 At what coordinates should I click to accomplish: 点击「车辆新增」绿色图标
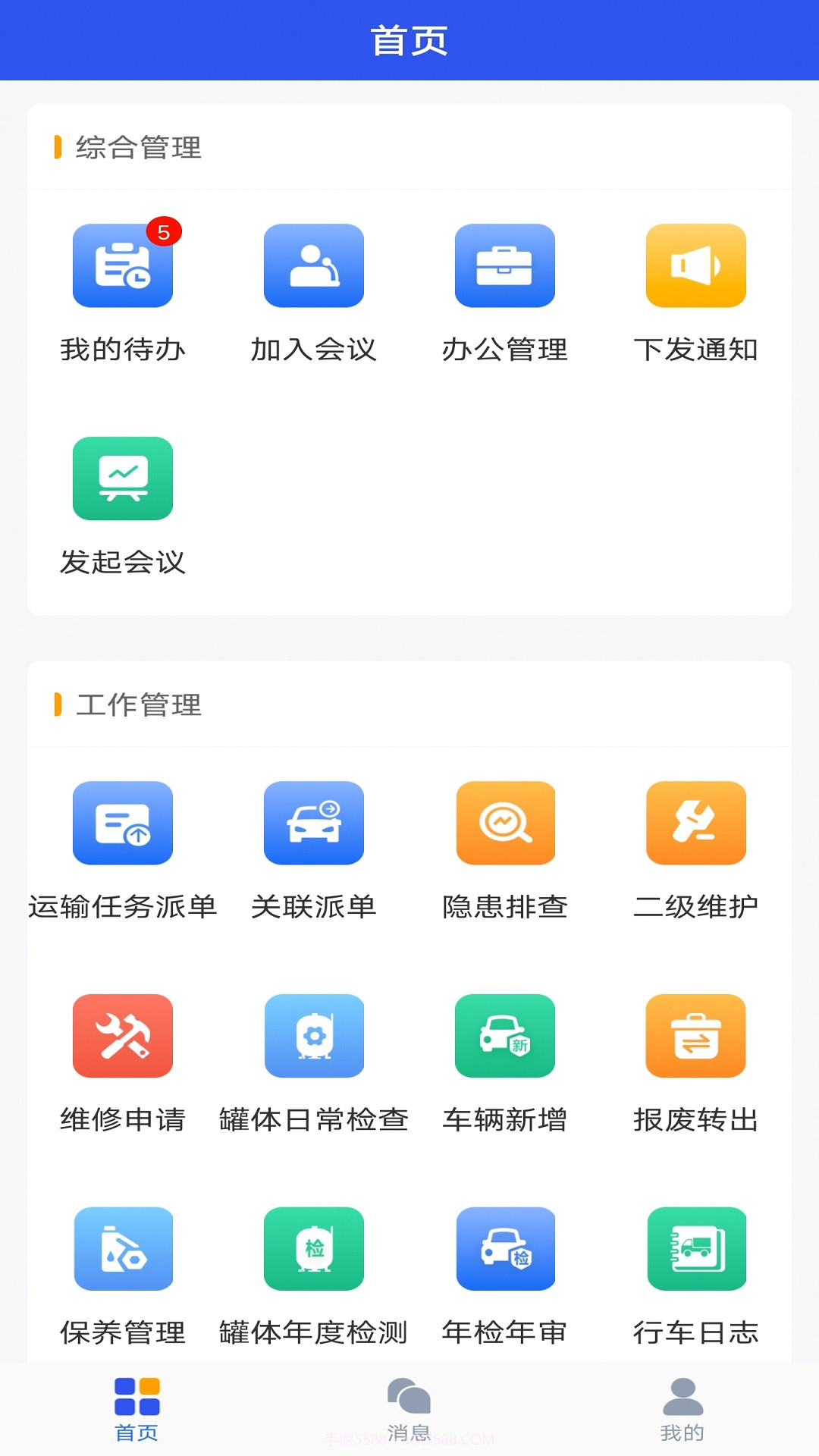505,1036
